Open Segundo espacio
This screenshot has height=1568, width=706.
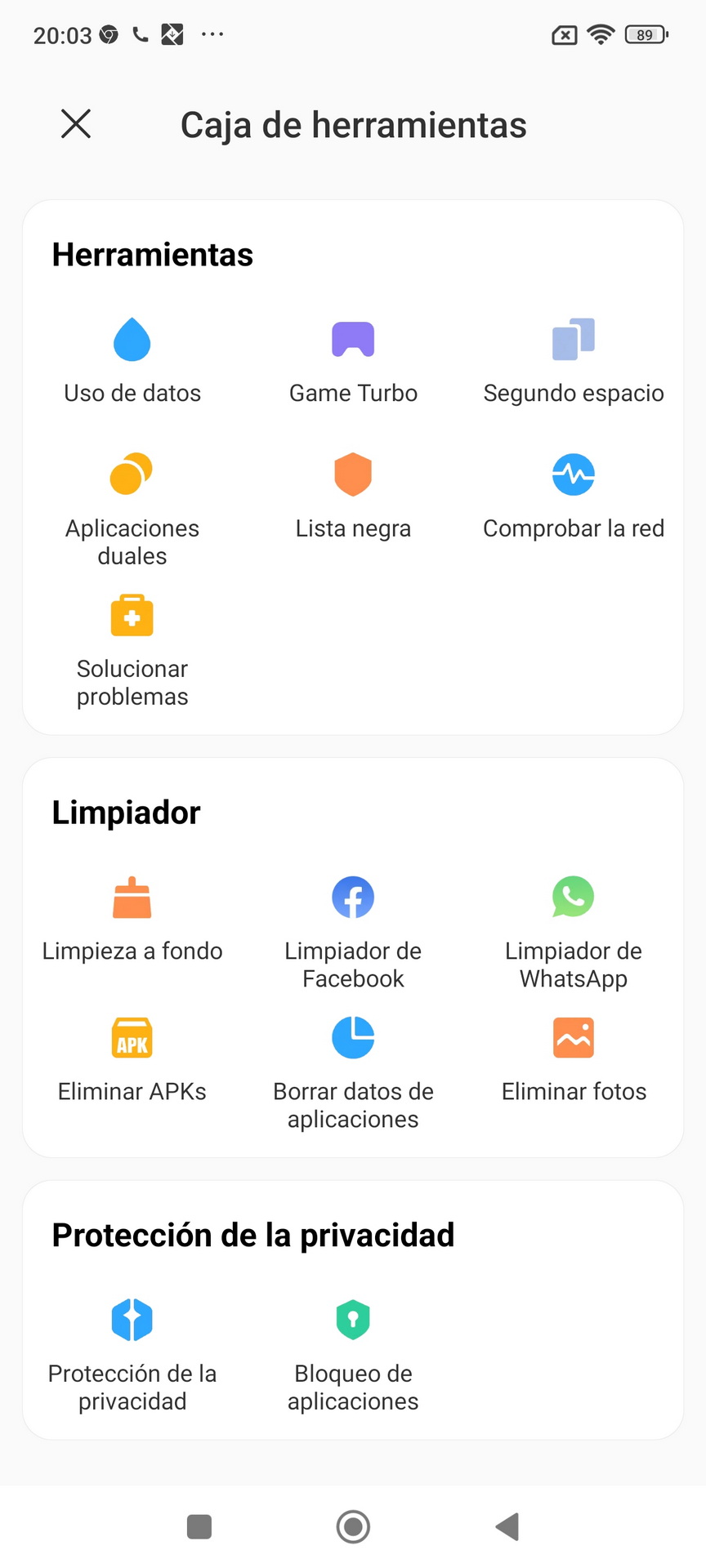pos(574,361)
